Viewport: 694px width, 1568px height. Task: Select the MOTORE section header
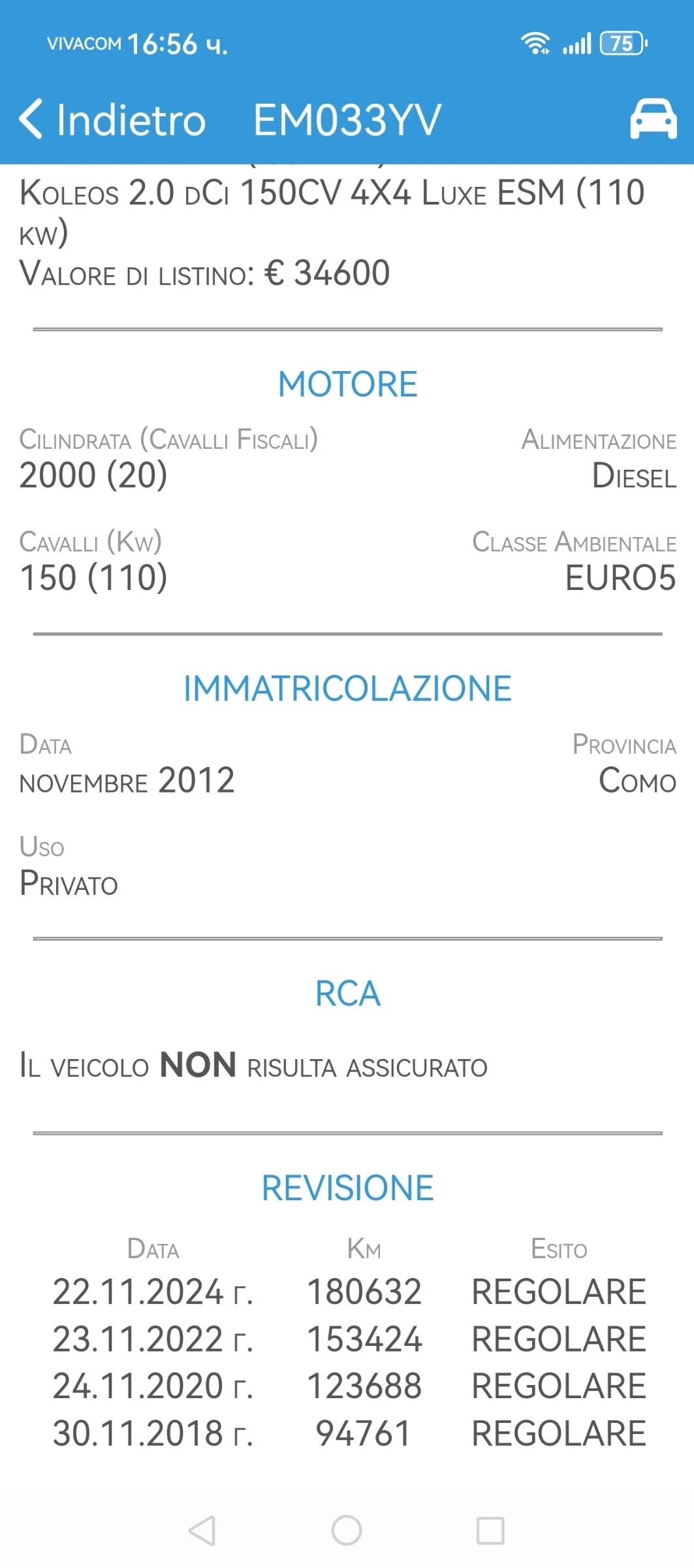point(347,384)
